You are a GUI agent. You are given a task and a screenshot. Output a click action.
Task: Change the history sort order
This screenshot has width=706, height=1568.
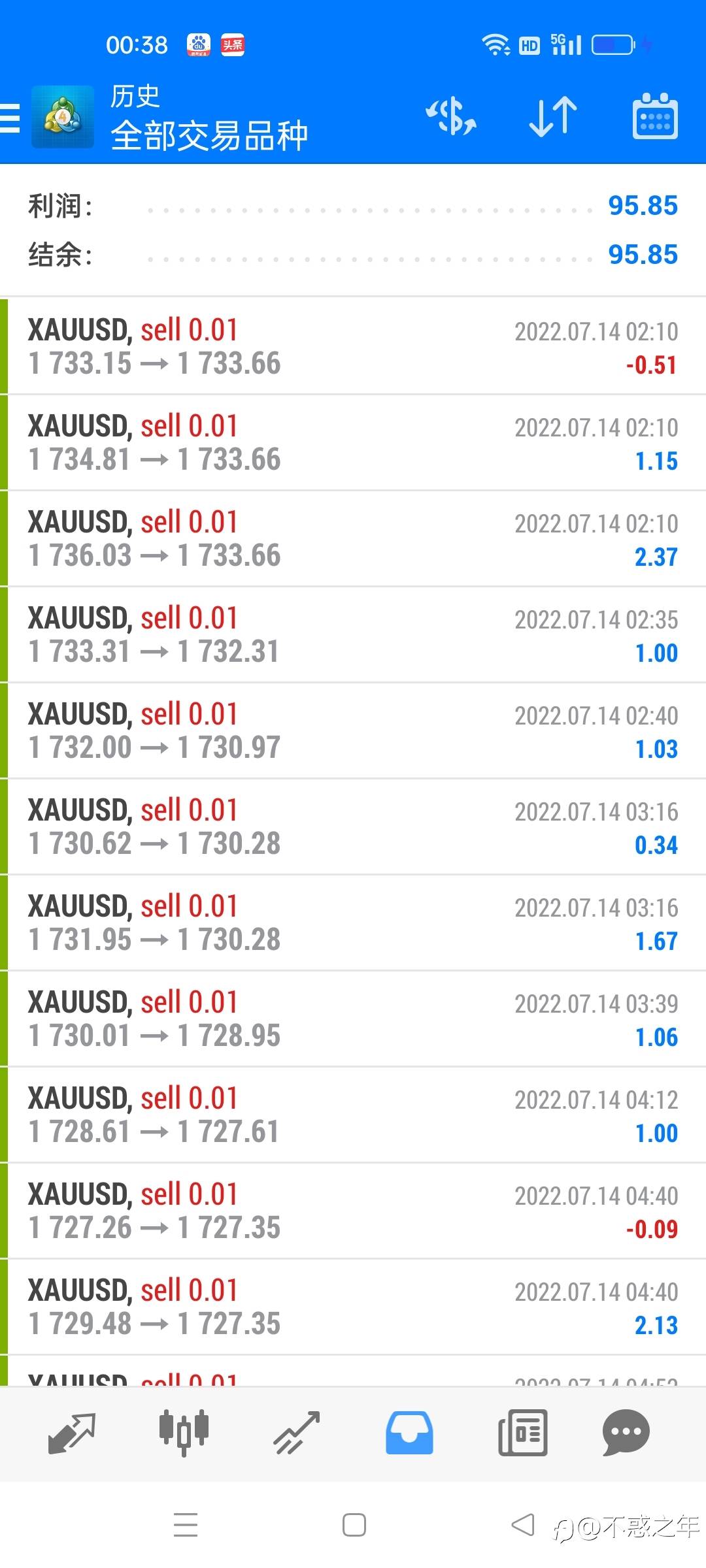553,118
